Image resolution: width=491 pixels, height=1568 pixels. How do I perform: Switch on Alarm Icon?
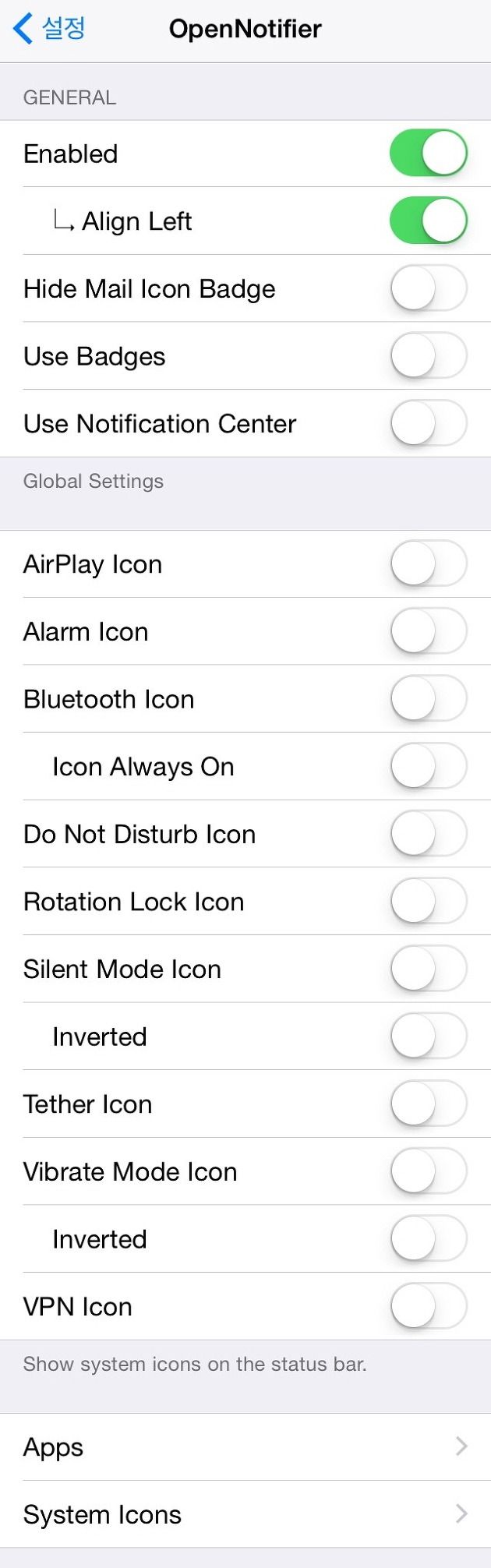pyautogui.click(x=428, y=631)
